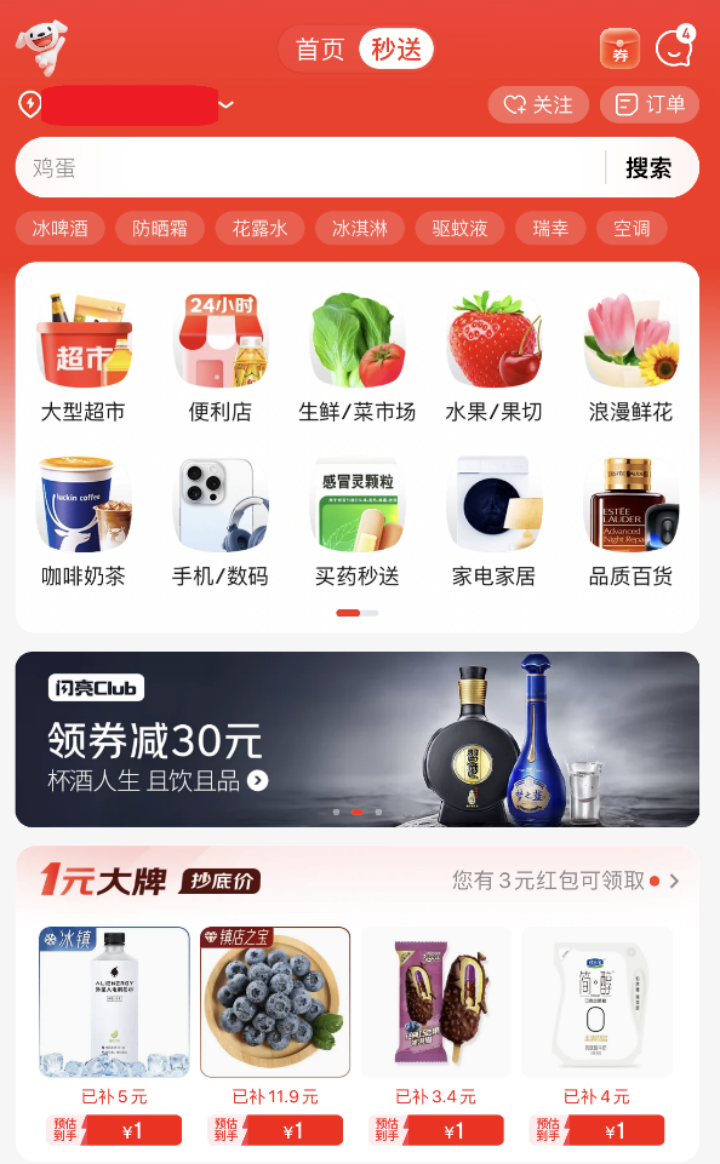
Task: Open the 臻选之宝 blueberry deal
Action: [x=275, y=1002]
